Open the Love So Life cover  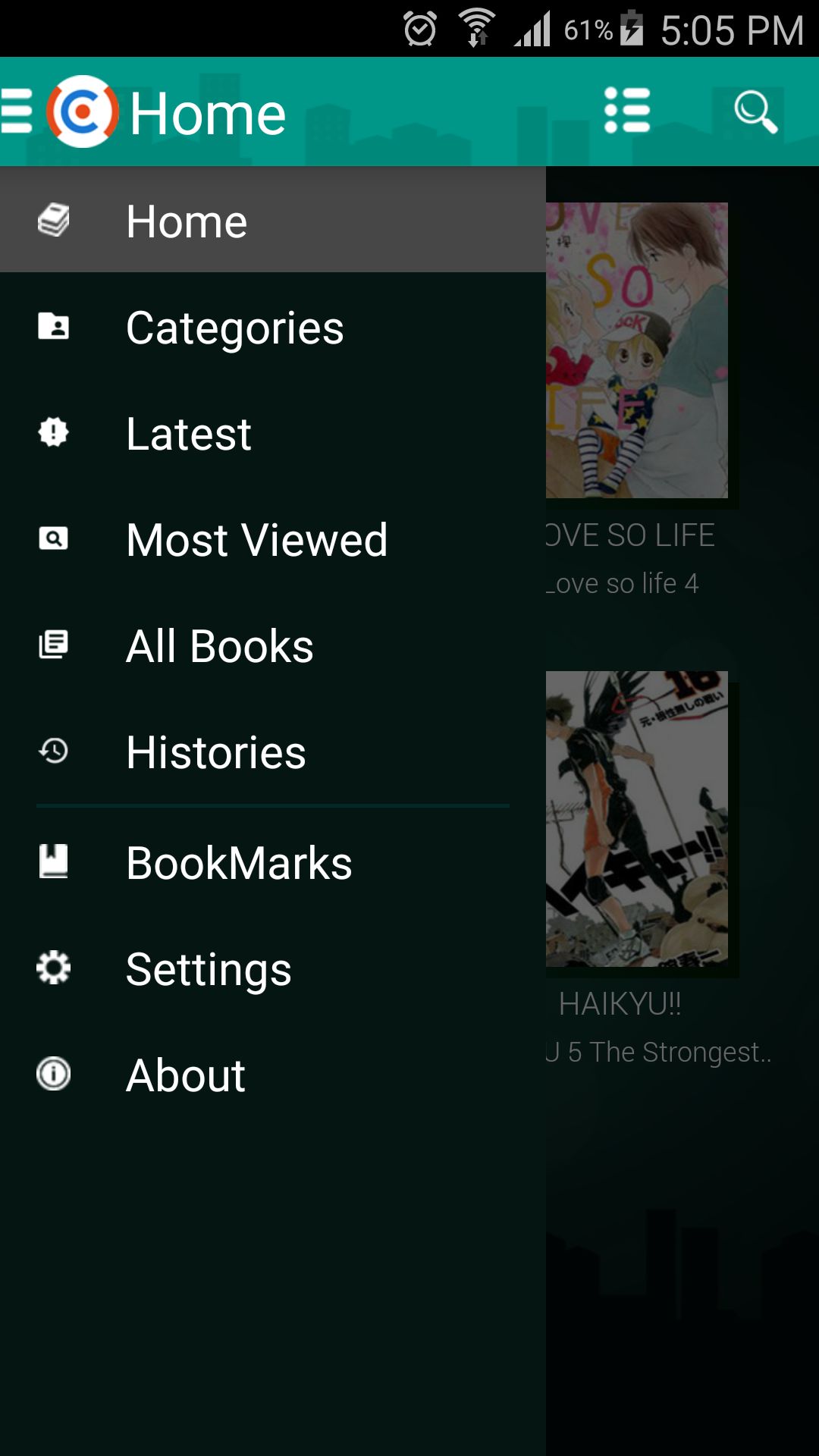tap(637, 350)
